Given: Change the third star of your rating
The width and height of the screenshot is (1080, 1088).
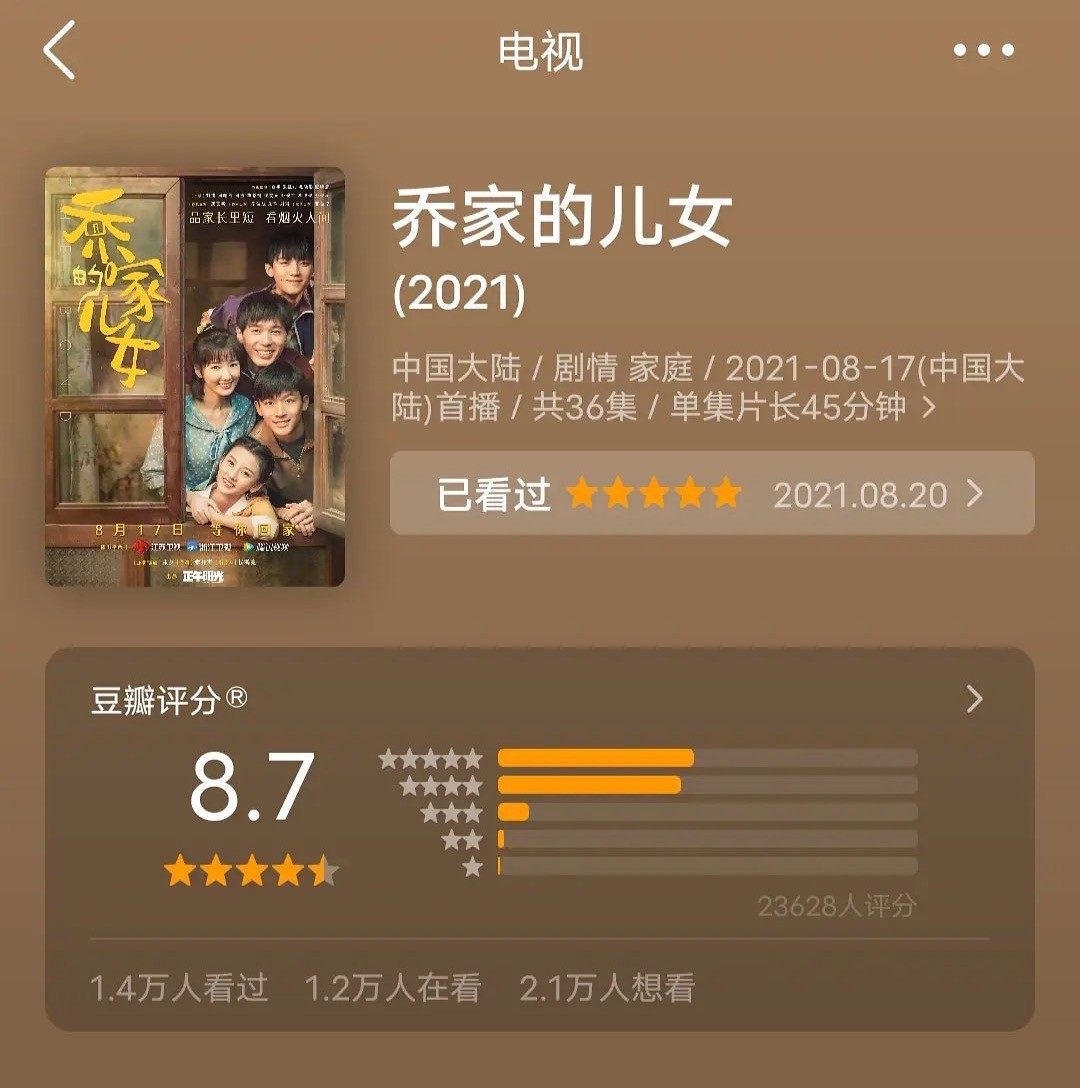Looking at the screenshot, I should (x=655, y=492).
